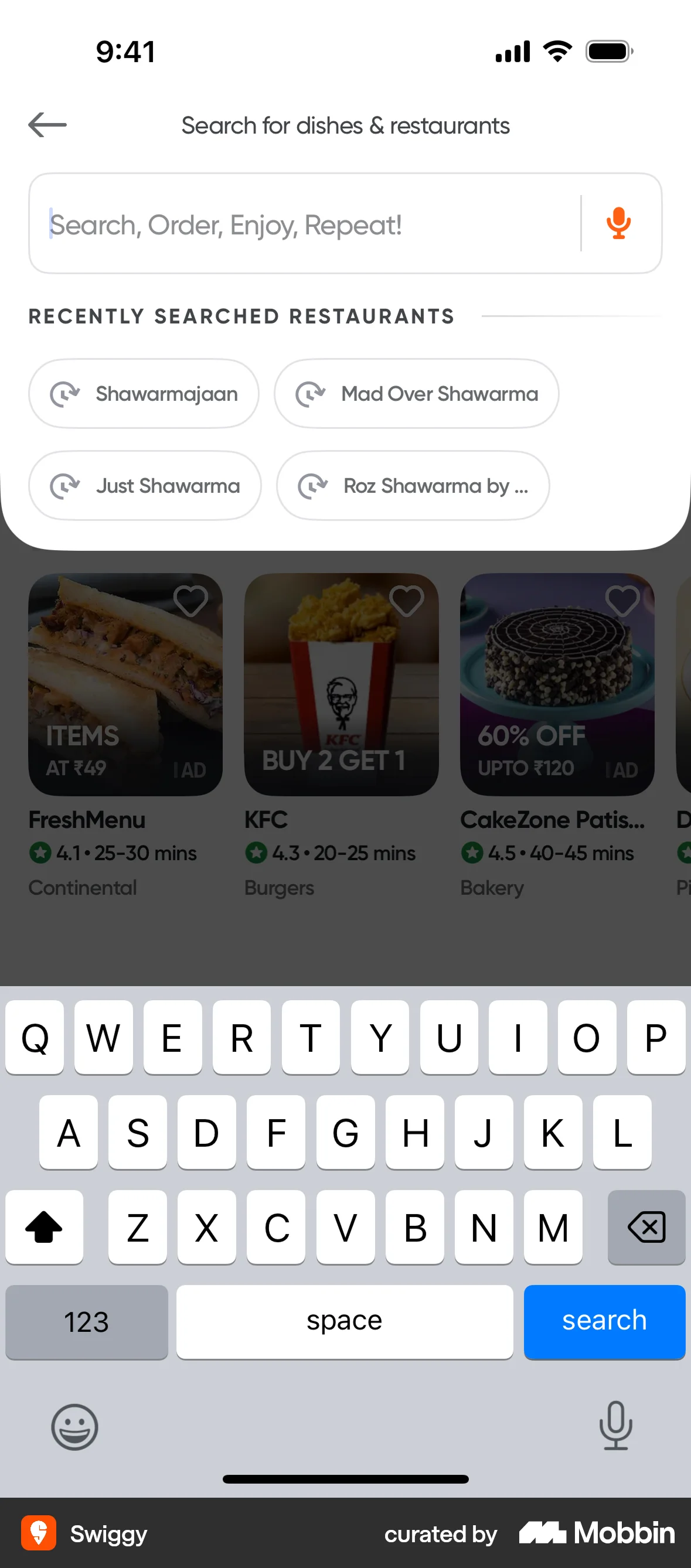
Task: Tap the keyboard dictation microphone icon
Action: coord(617,1427)
